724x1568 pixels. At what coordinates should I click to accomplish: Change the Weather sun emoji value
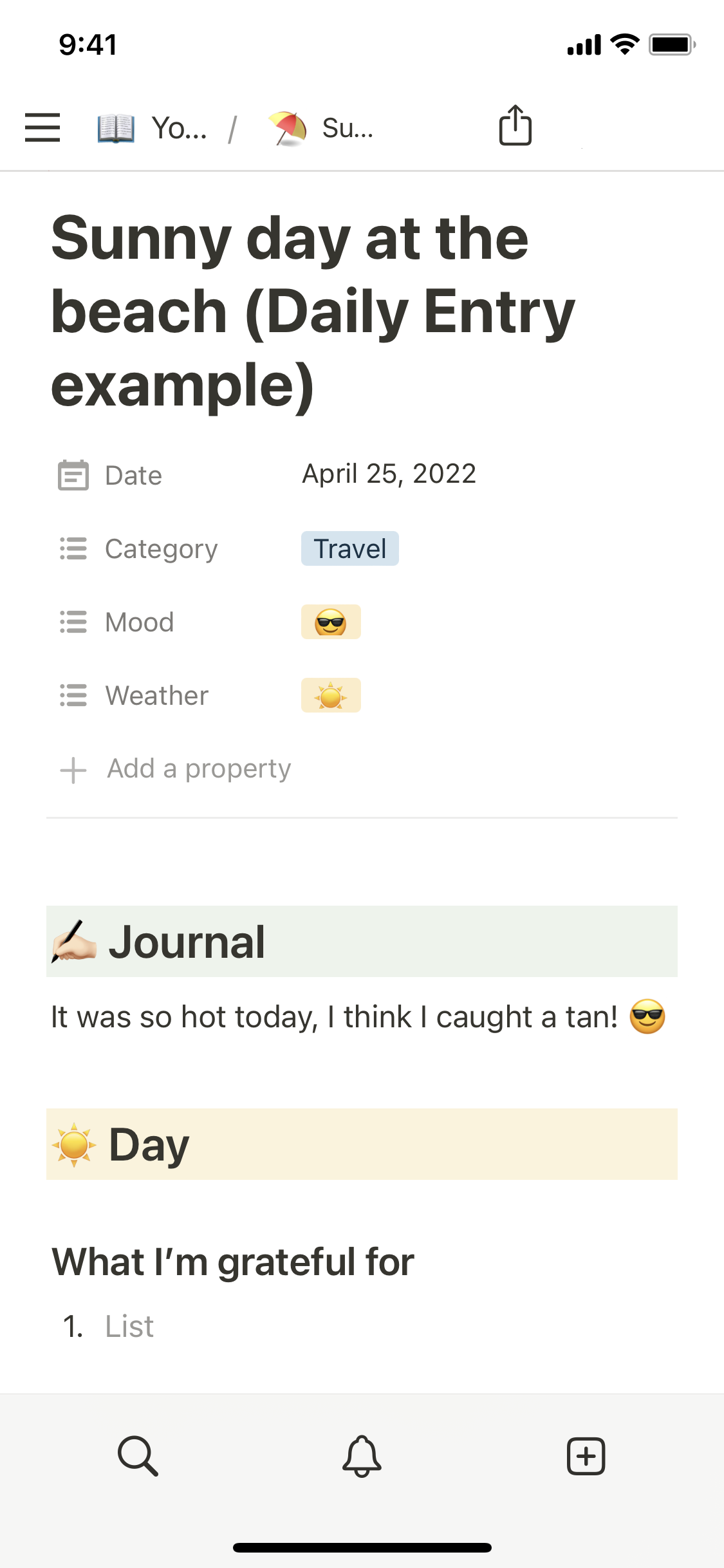tap(331, 696)
